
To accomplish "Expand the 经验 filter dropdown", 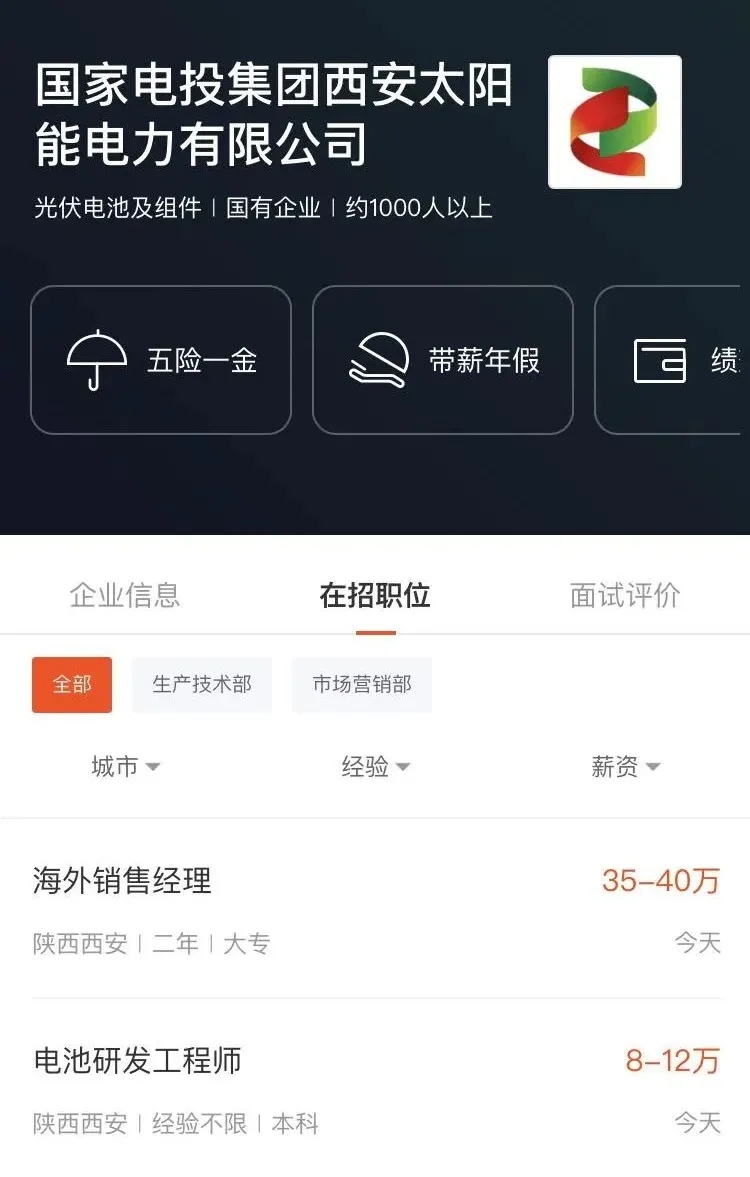I will click(x=375, y=767).
